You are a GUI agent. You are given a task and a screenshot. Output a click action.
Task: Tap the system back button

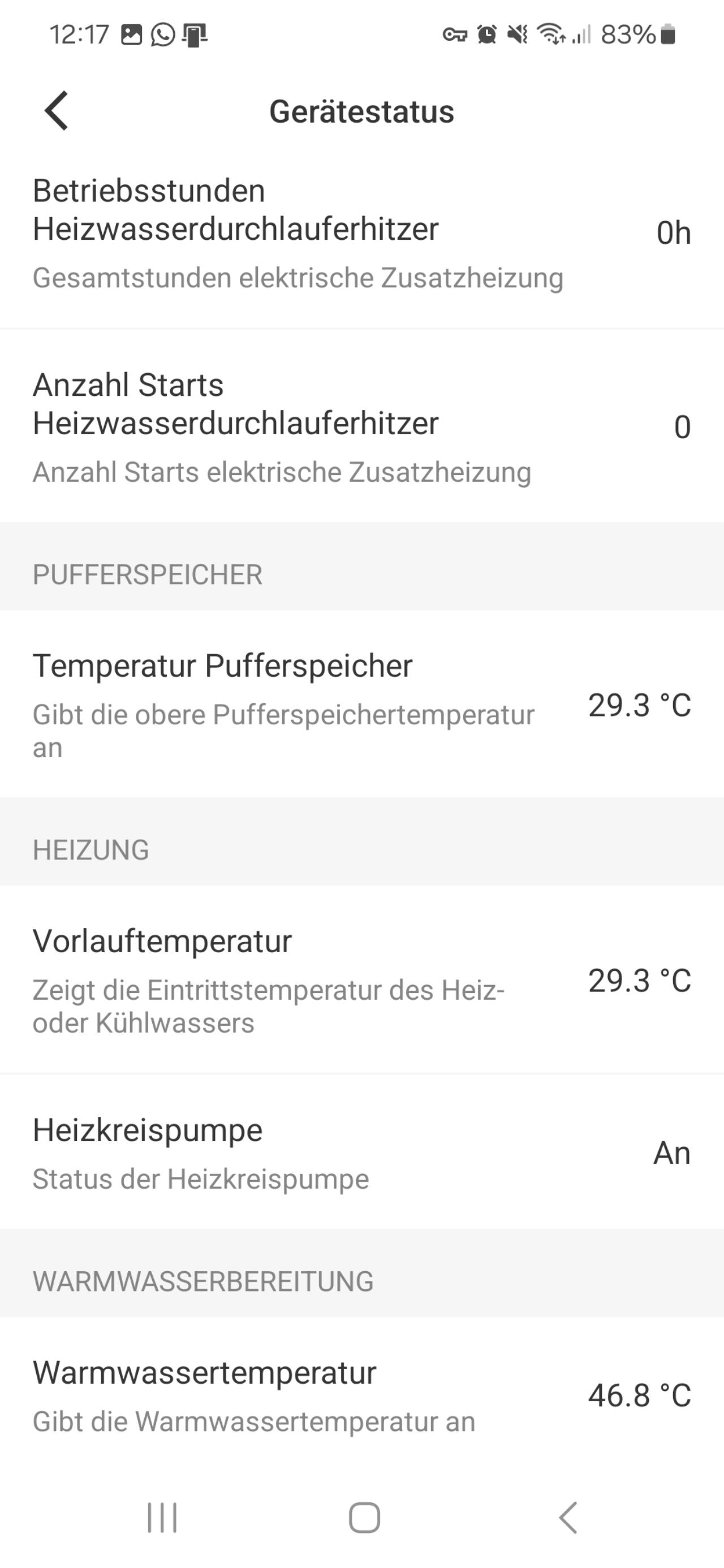click(x=567, y=1517)
